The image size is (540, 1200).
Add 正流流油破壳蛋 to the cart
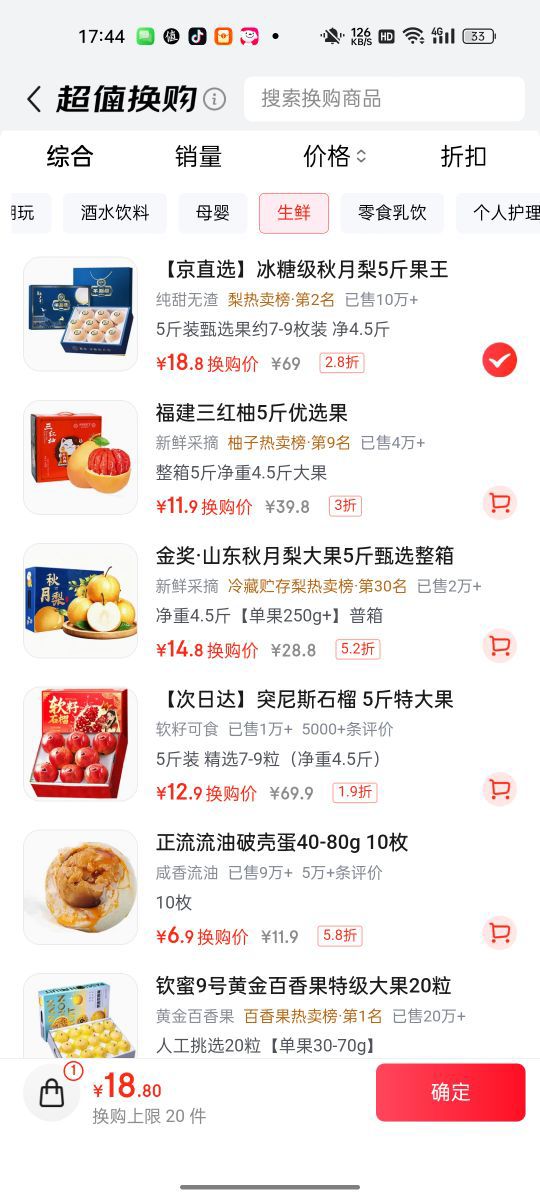pos(499,933)
